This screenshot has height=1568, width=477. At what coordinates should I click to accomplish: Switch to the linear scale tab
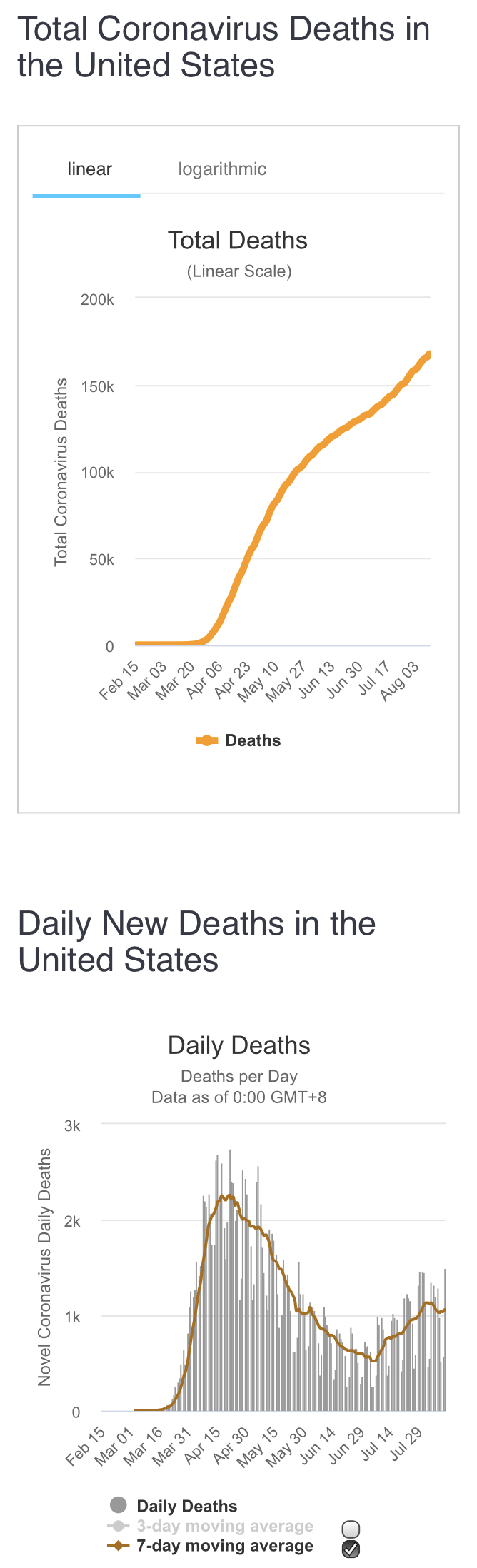89,169
